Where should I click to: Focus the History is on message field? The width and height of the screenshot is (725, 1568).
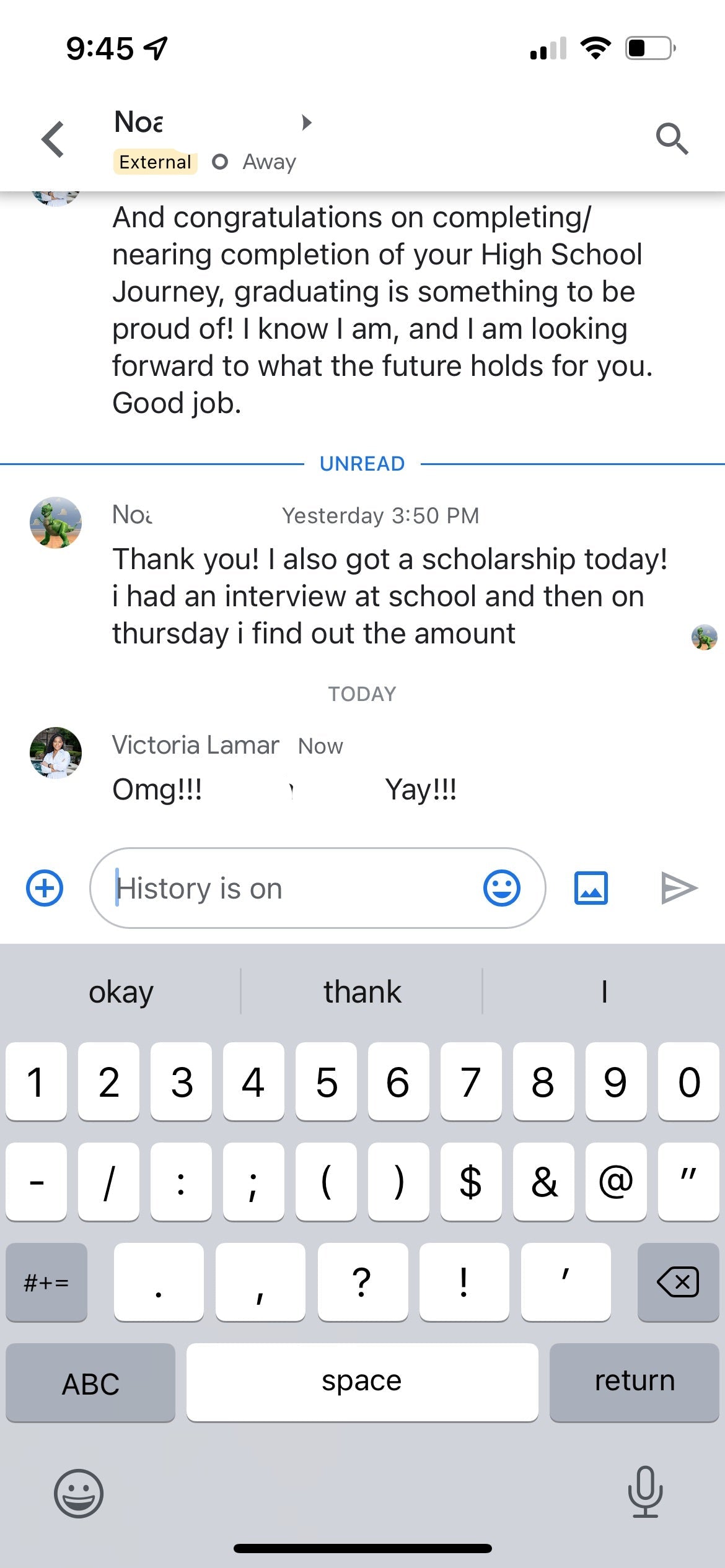pyautogui.click(x=291, y=888)
